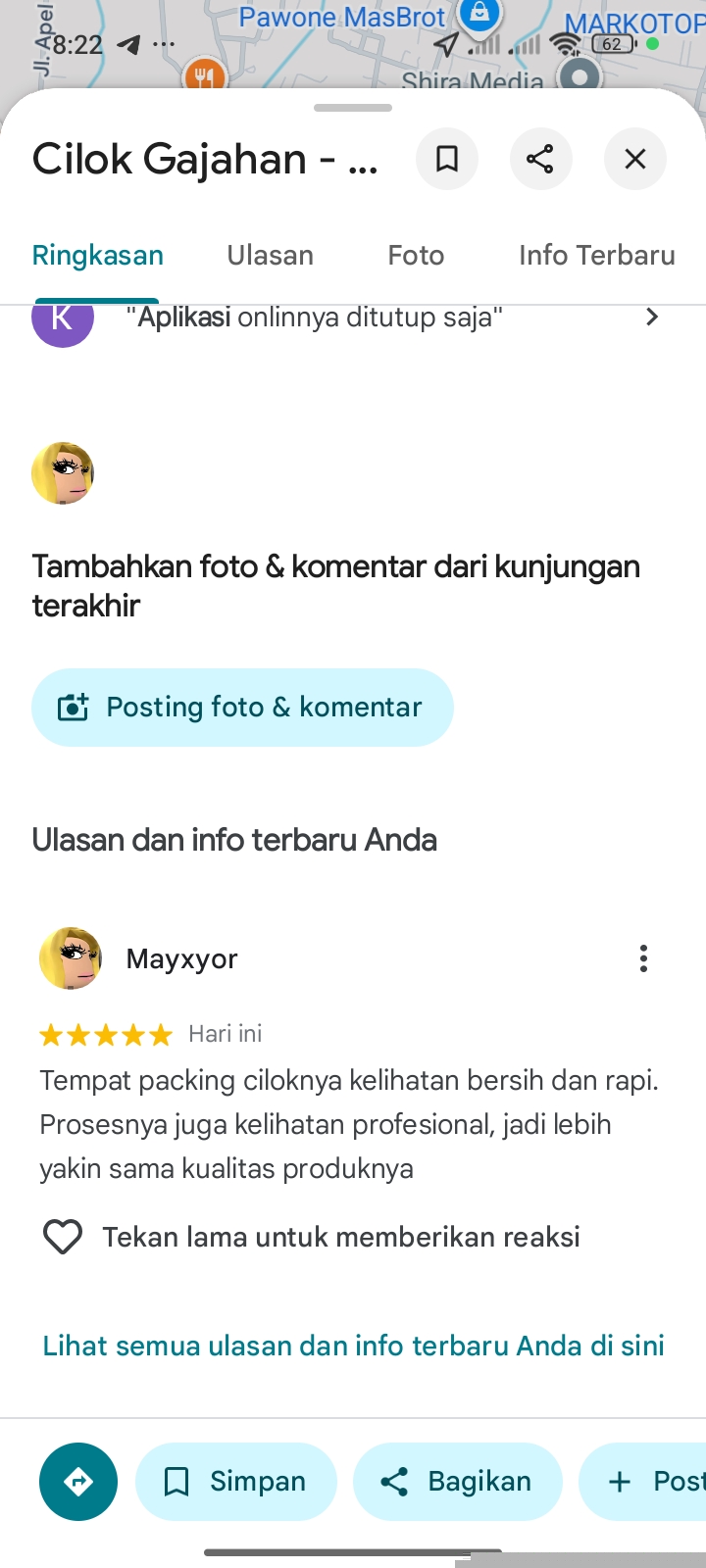Go to the Ringkasan tab

coord(98,256)
